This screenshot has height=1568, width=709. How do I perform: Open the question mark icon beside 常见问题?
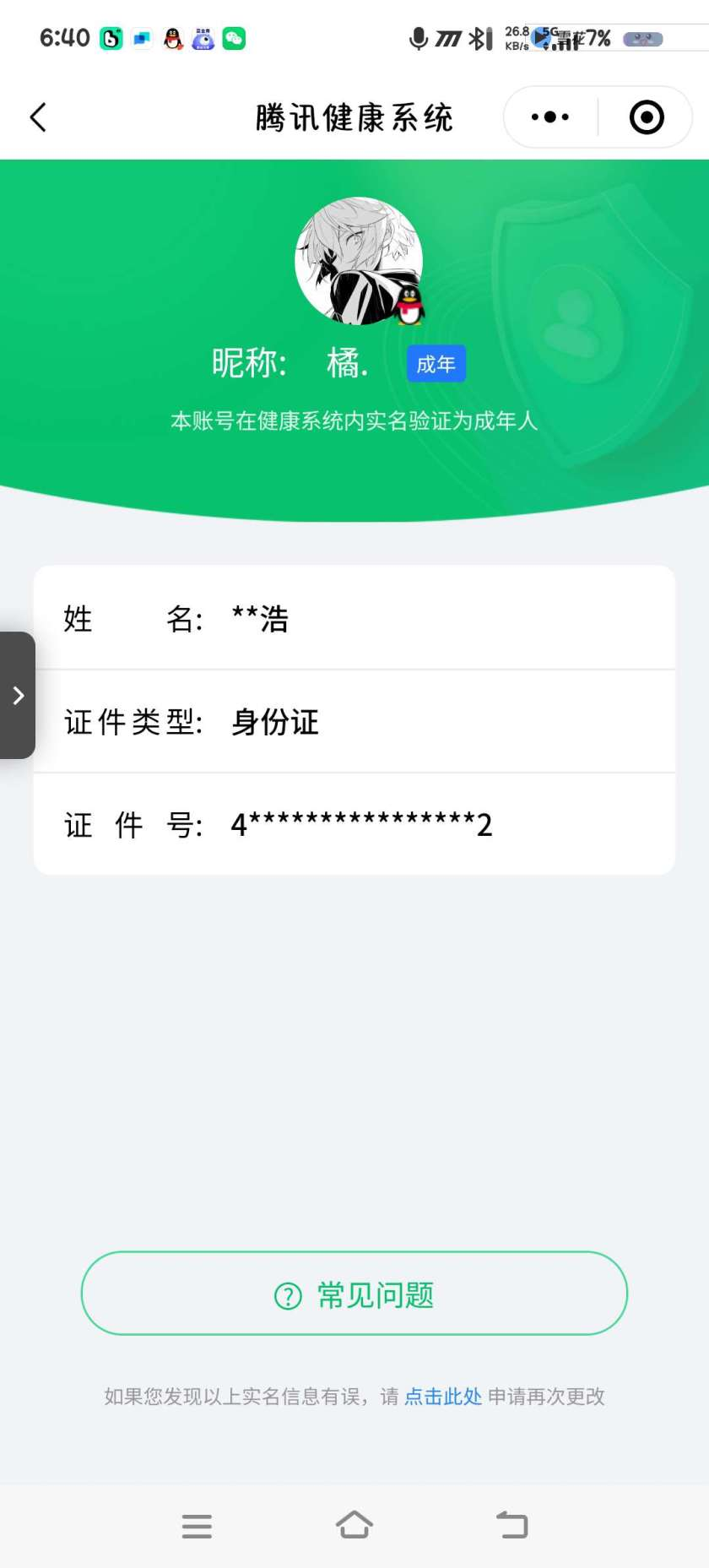pyautogui.click(x=288, y=1294)
